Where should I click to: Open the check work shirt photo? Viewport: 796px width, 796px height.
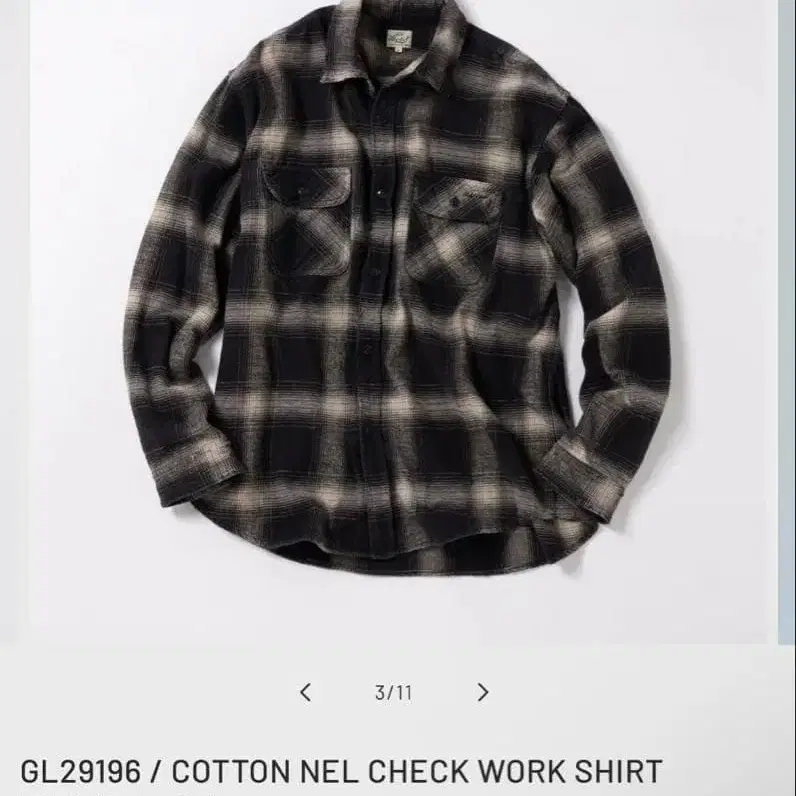(398, 300)
